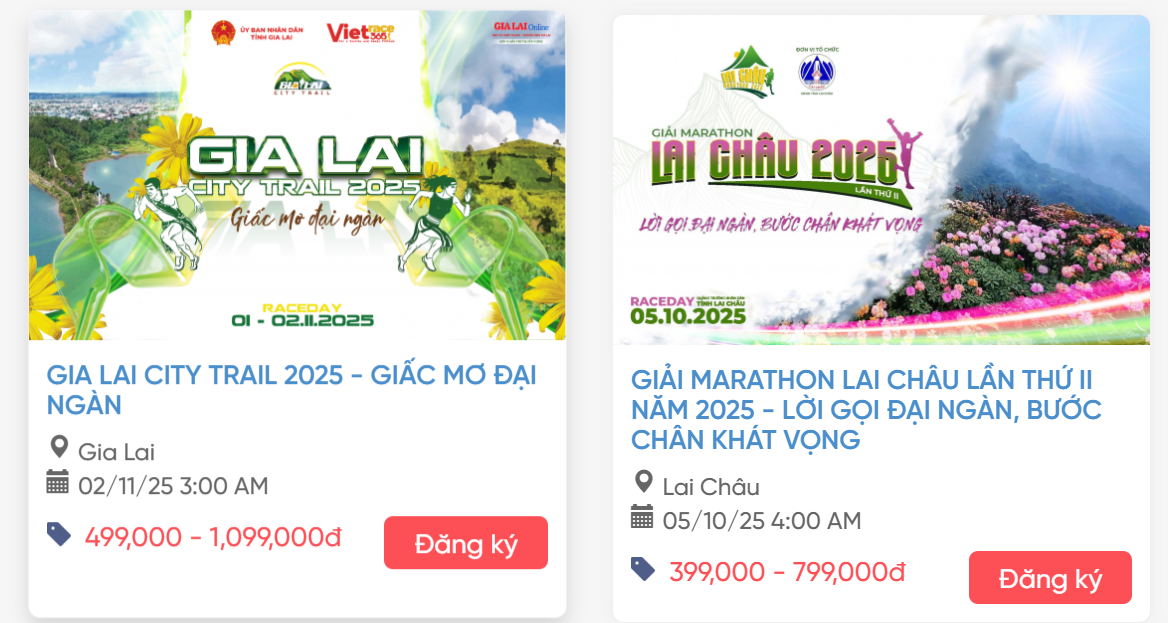This screenshot has width=1168, height=623.
Task: Open the 'GIA LAI CITY TRAIL 2025' title link
Action: pyautogui.click(x=291, y=389)
